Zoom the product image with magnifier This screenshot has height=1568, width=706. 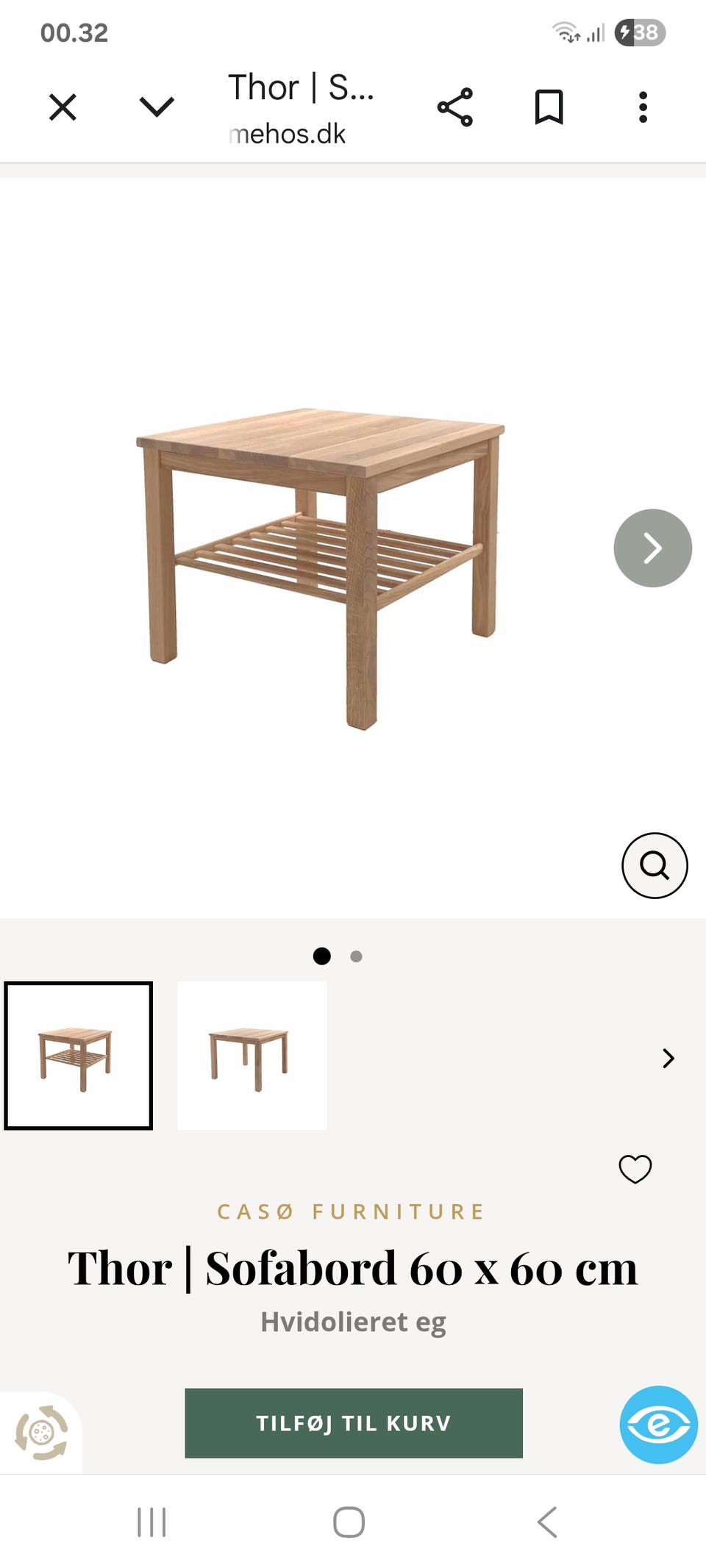pos(655,865)
